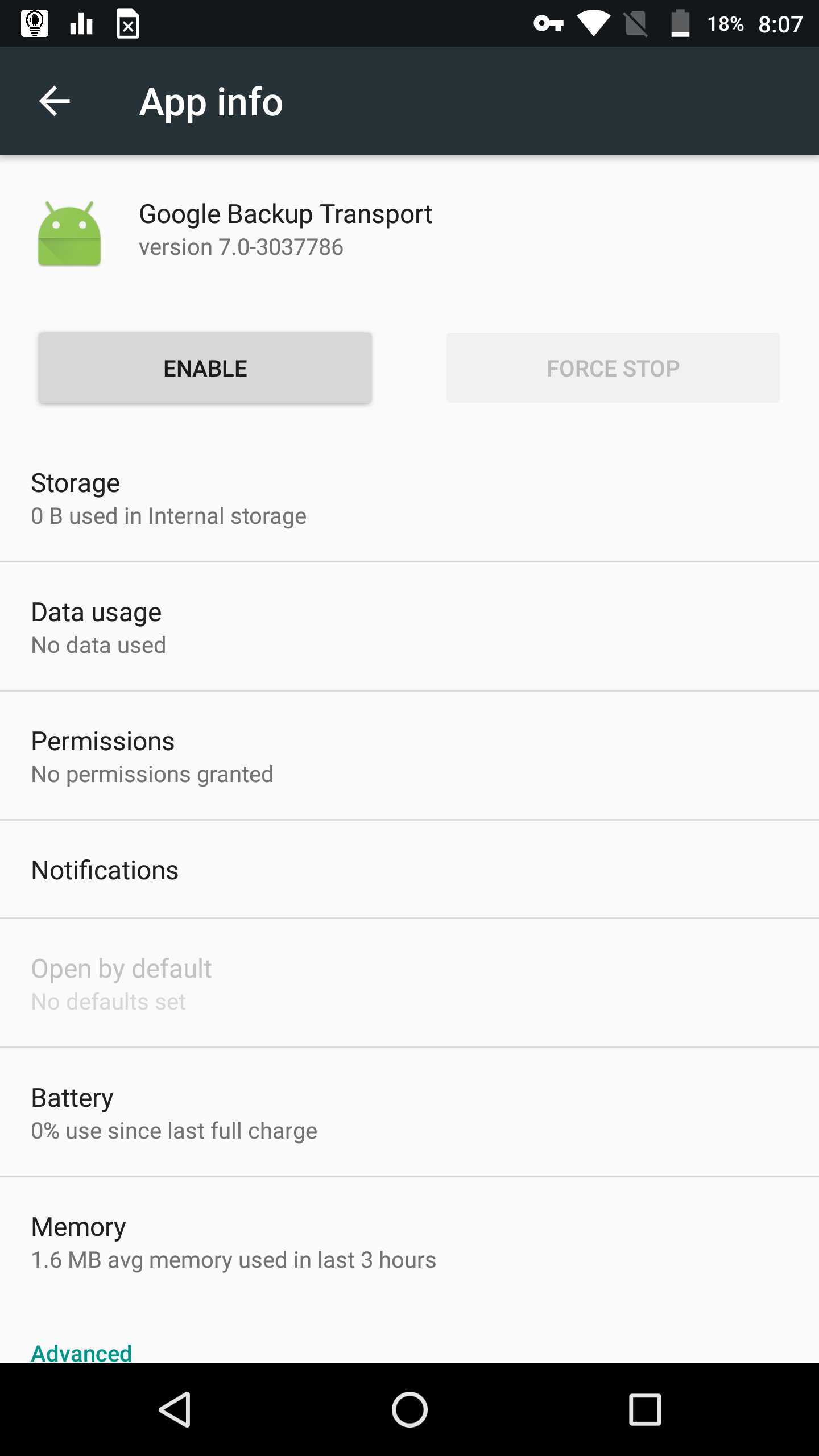Image resolution: width=819 pixels, height=1456 pixels.
Task: Tap the system home button
Action: pos(409,1409)
